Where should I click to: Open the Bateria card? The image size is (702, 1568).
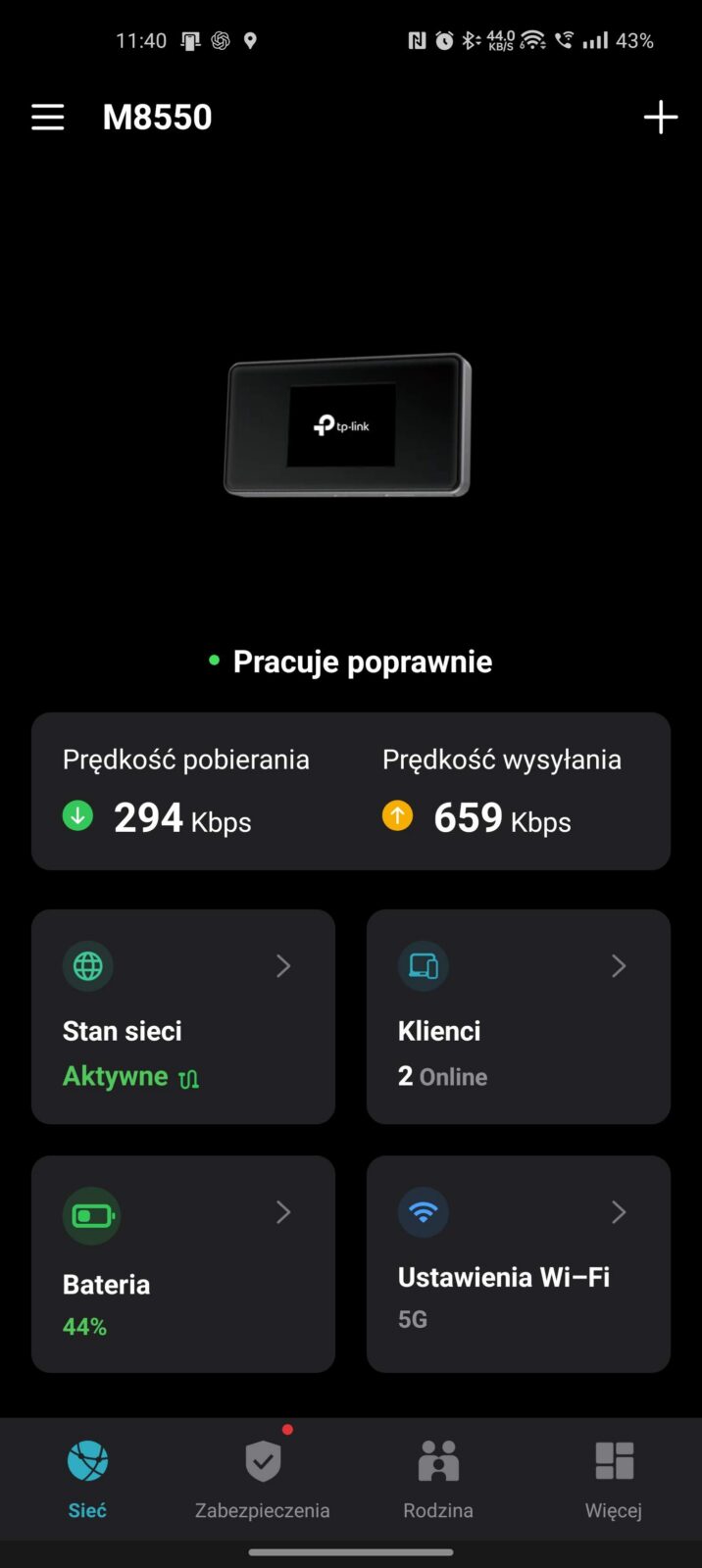183,1263
